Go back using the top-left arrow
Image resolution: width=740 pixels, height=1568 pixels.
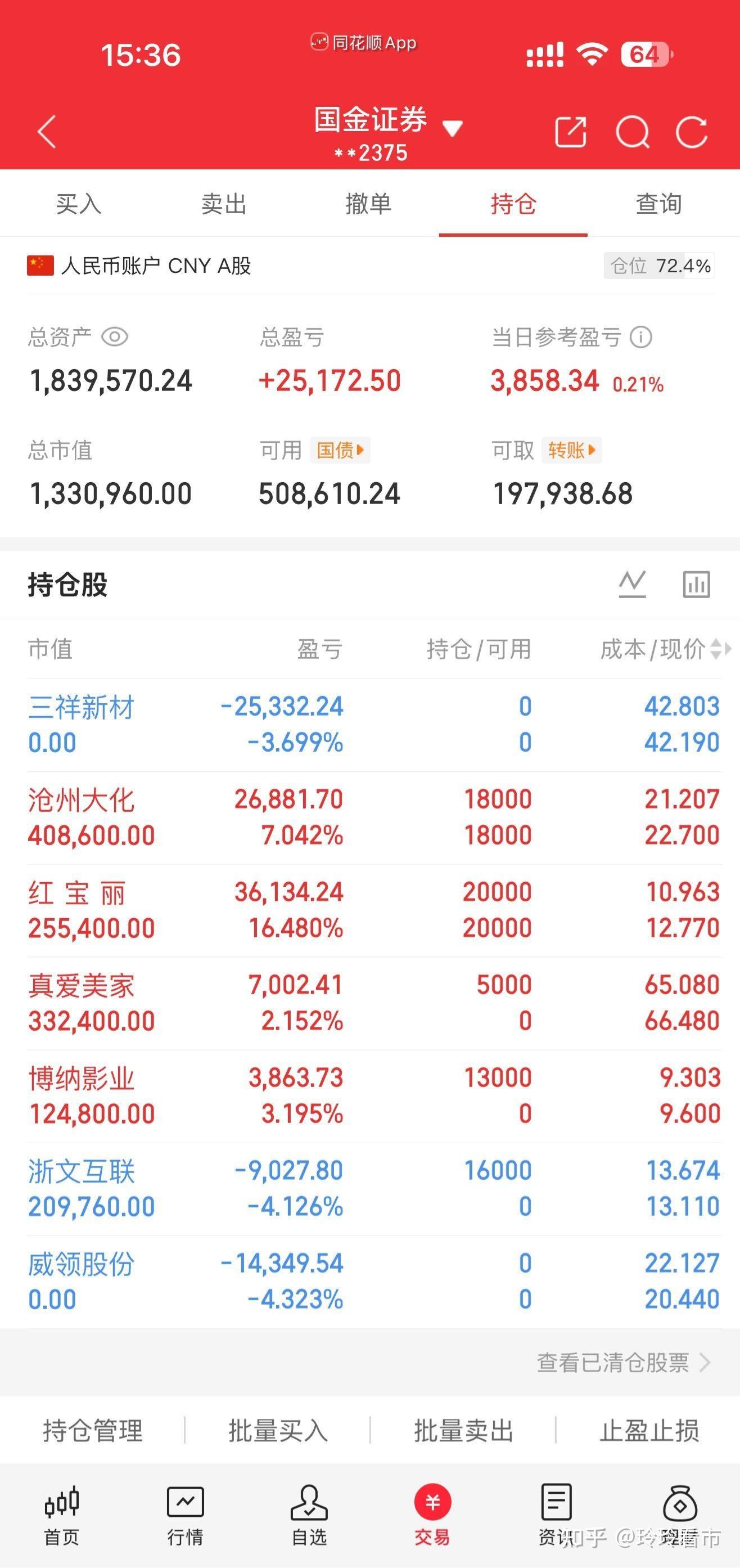click(47, 132)
